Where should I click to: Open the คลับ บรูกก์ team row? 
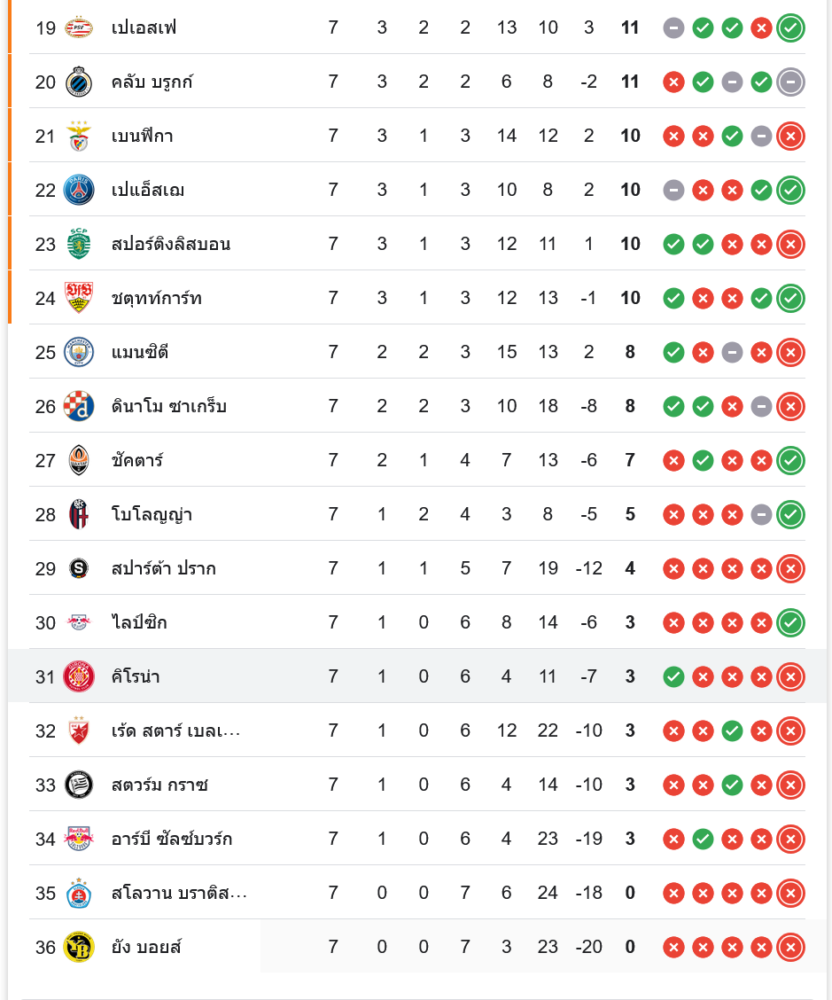tap(152, 82)
